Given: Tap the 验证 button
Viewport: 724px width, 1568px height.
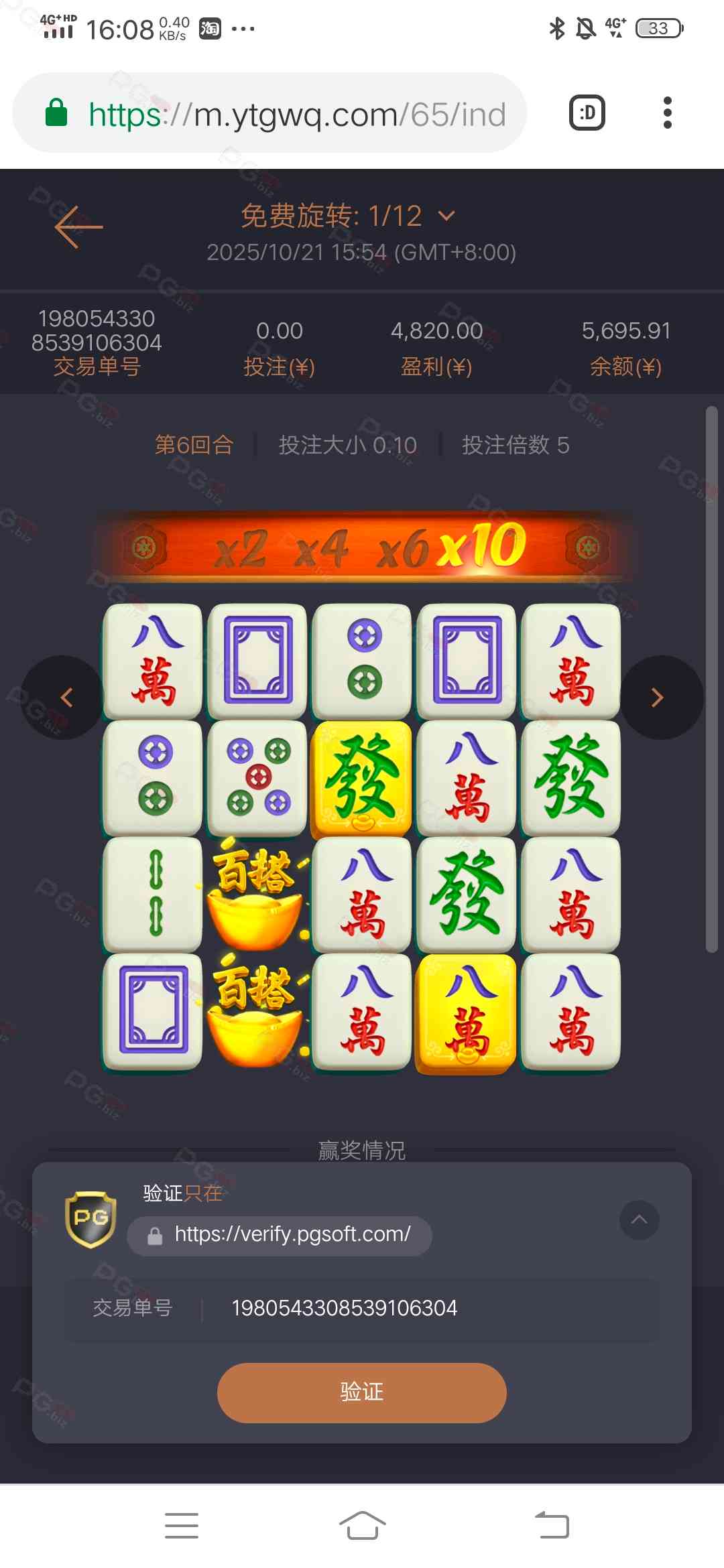Looking at the screenshot, I should [x=361, y=1392].
